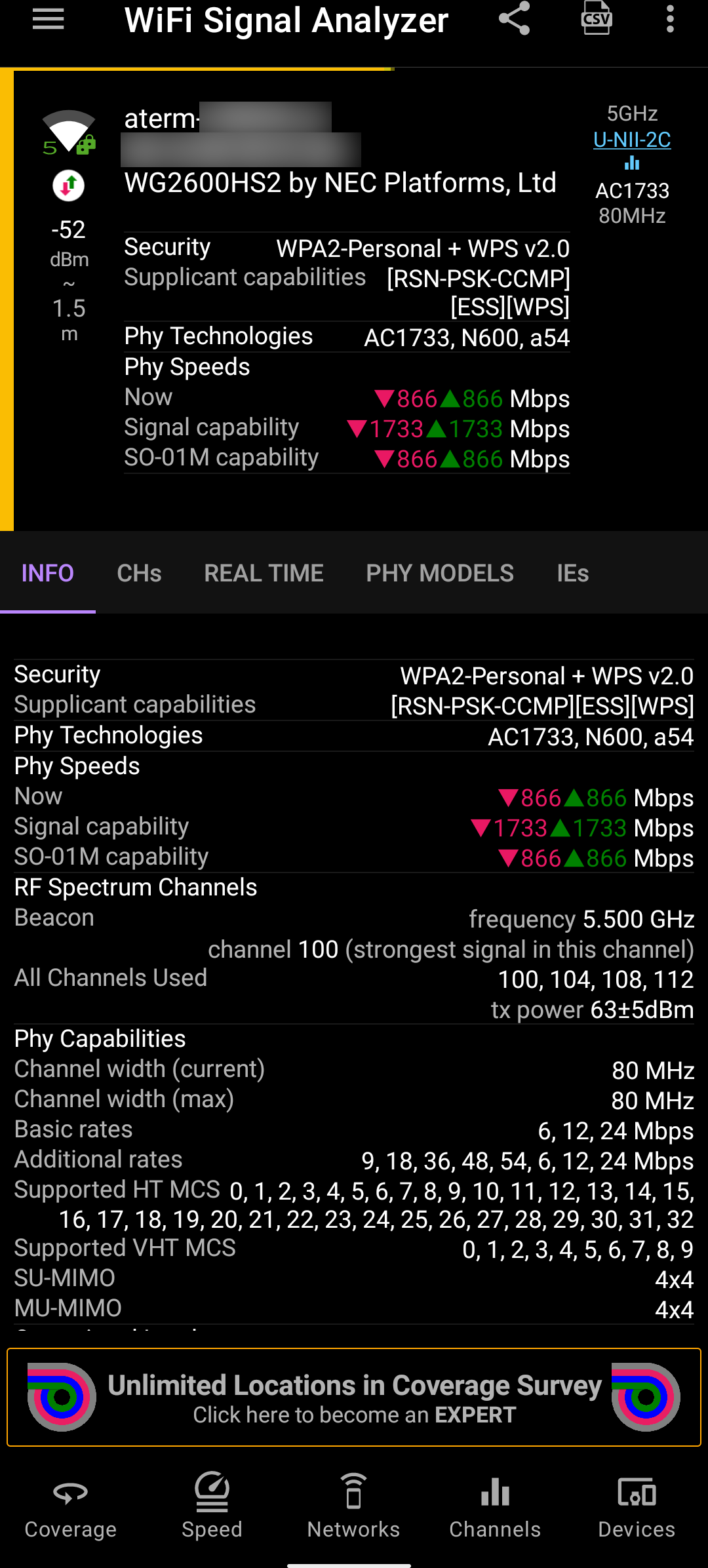This screenshot has height=1568, width=708.
Task: Open the hamburger navigation menu
Action: point(49,20)
